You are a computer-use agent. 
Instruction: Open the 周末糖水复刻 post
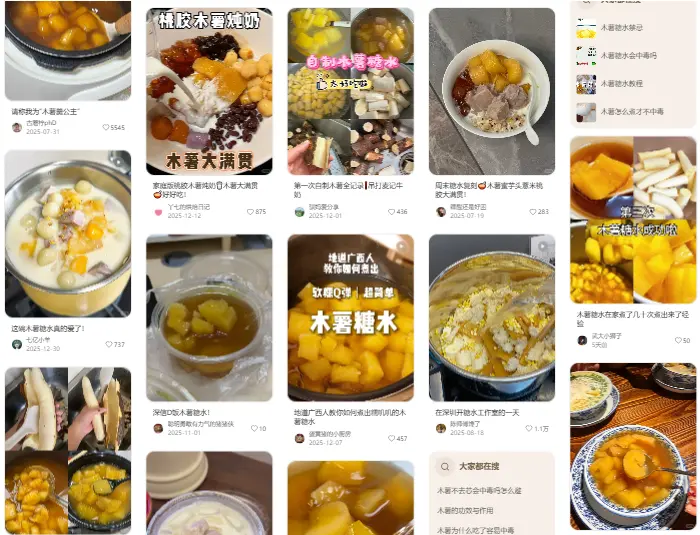click(x=491, y=92)
